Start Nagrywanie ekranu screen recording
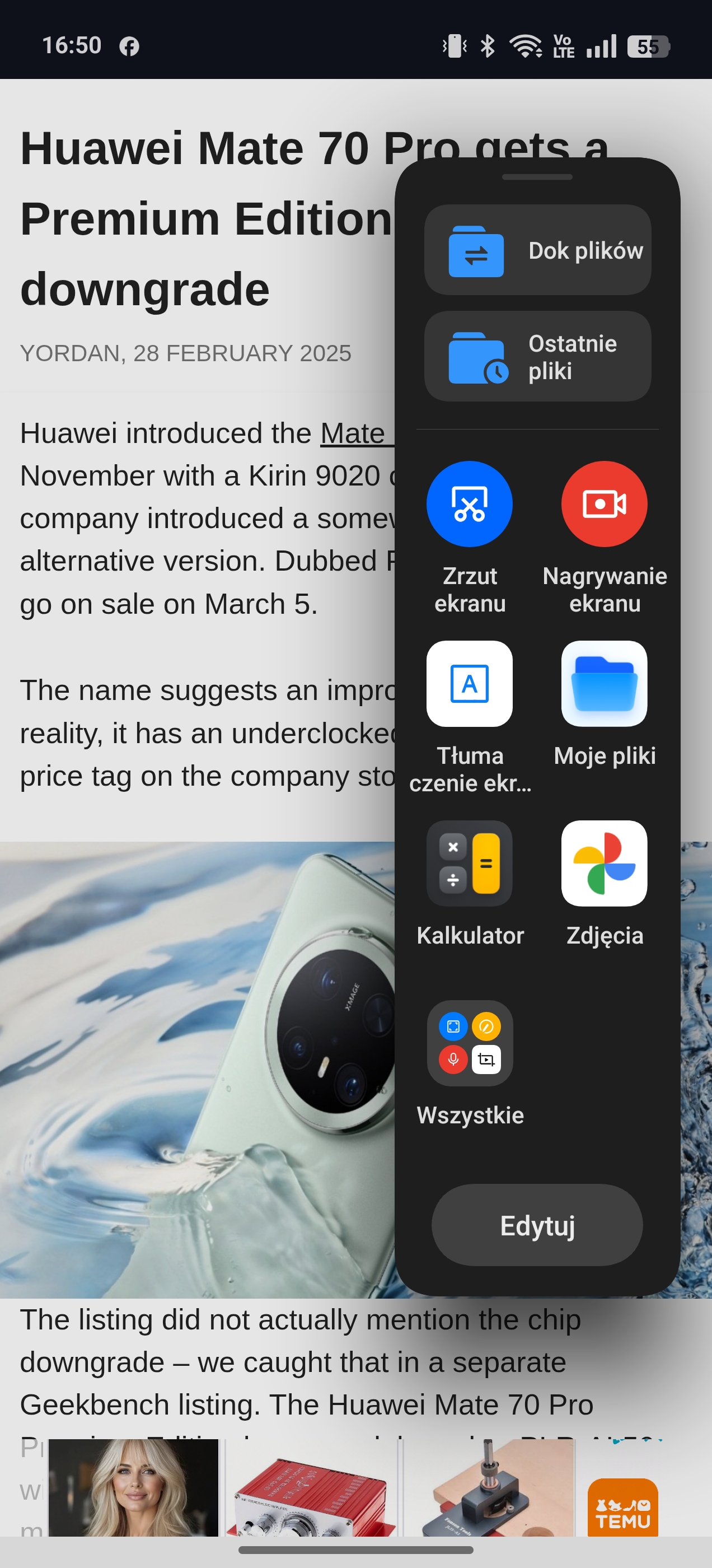712x1568 pixels. pos(603,504)
